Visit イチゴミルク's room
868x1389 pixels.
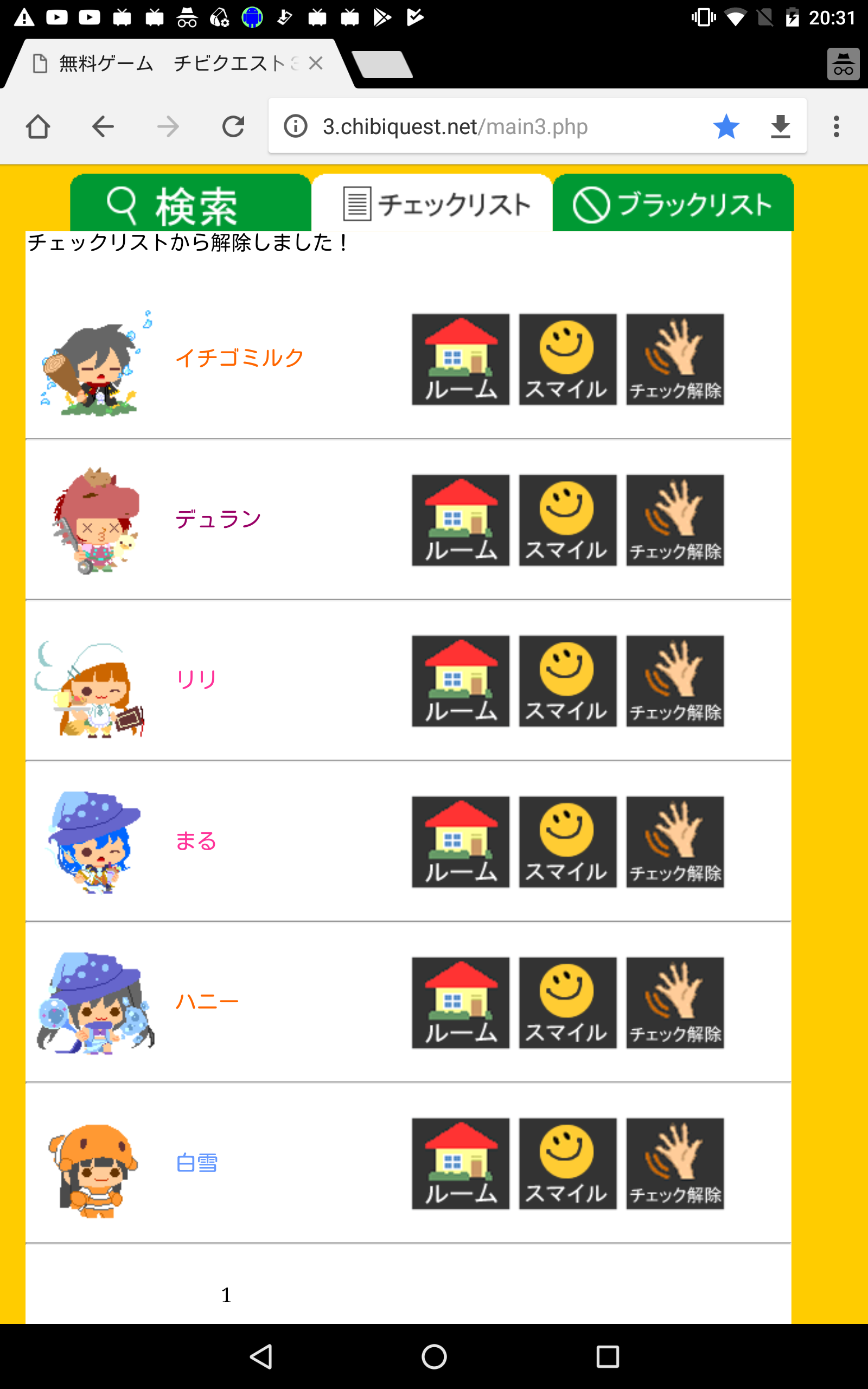coord(461,359)
